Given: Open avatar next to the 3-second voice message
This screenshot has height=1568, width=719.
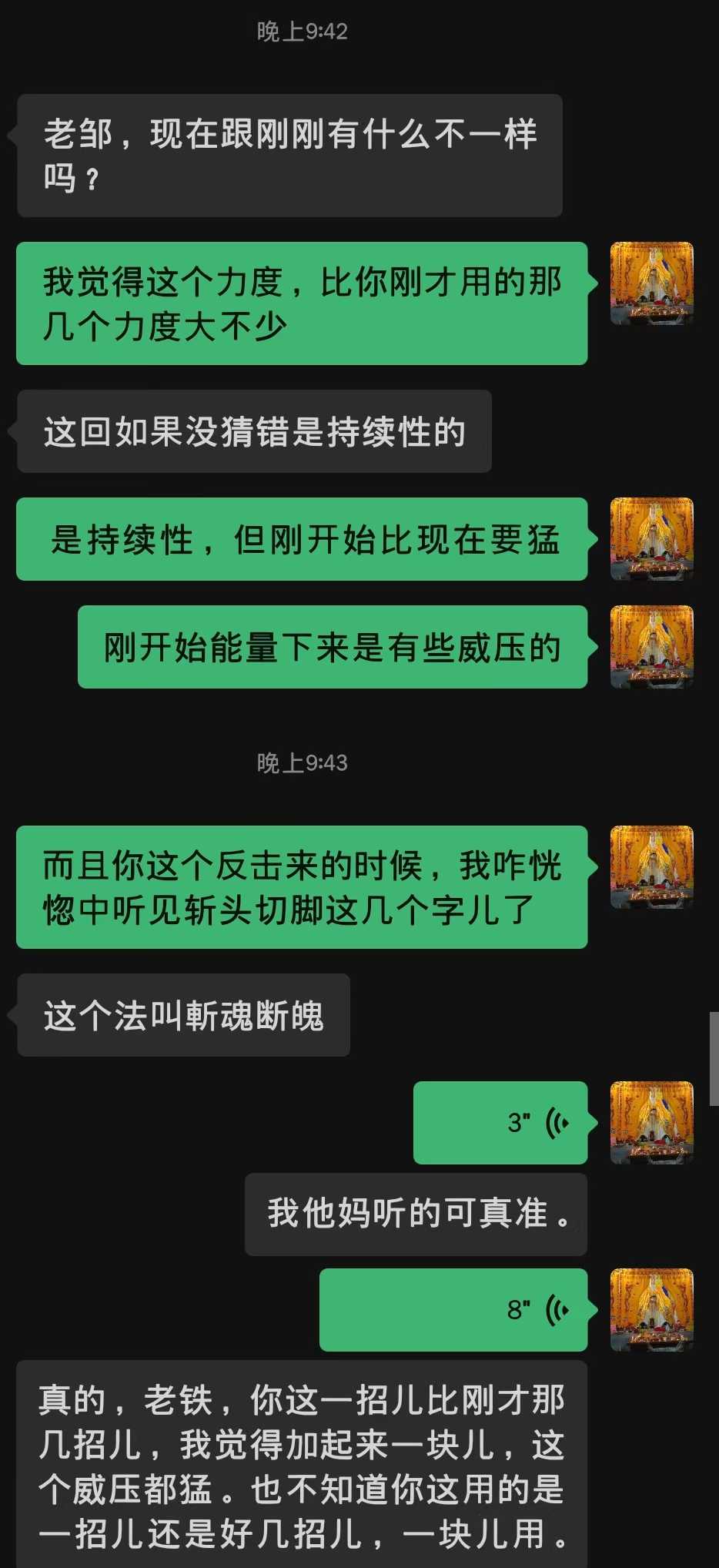Looking at the screenshot, I should 651,1122.
